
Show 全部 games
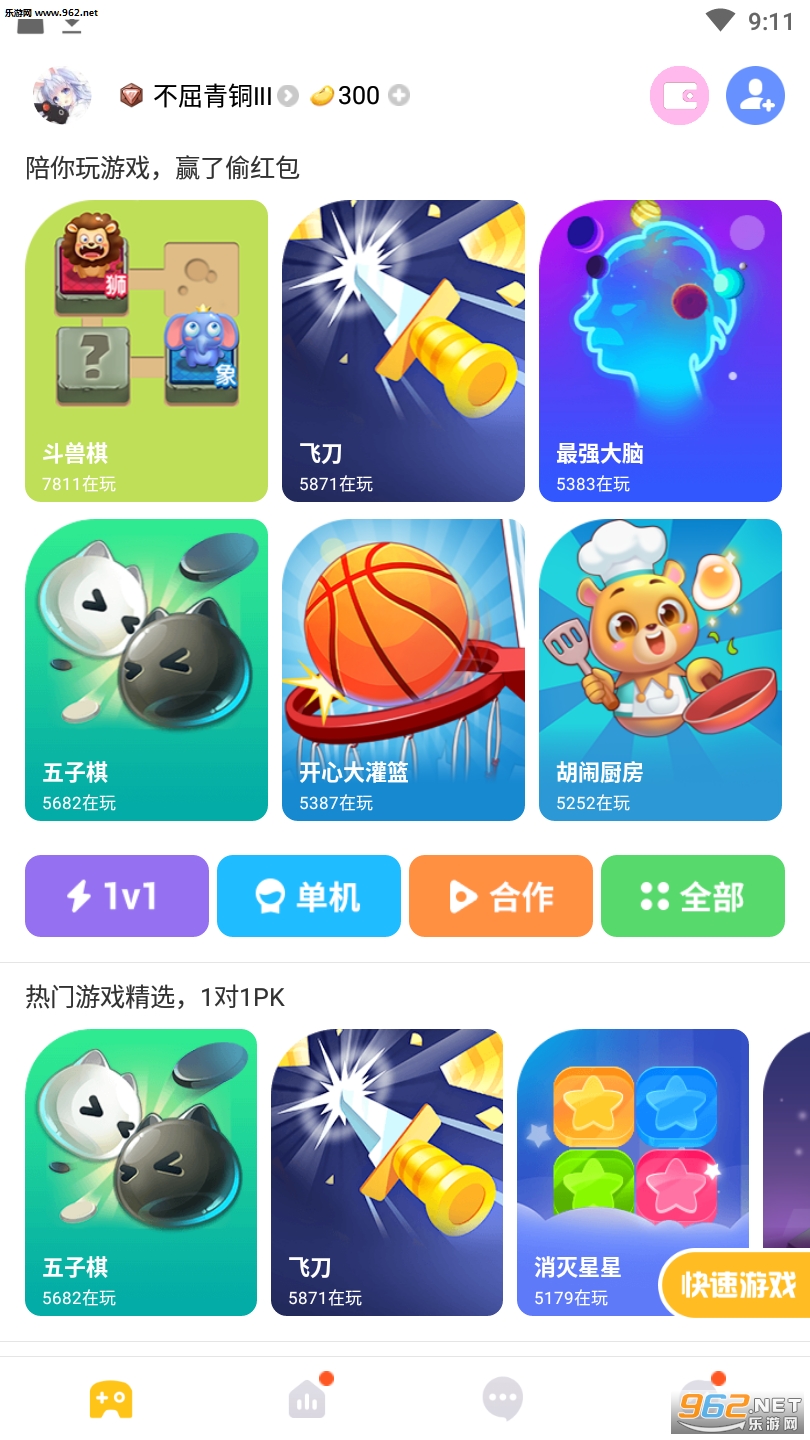tap(693, 896)
